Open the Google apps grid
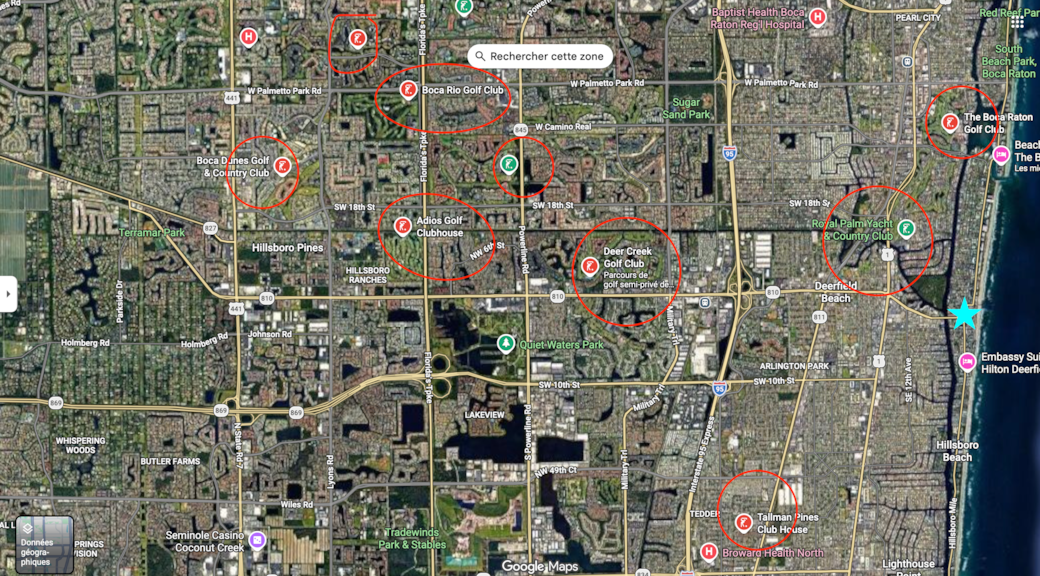This screenshot has height=576, width=1040. coord(1017,21)
